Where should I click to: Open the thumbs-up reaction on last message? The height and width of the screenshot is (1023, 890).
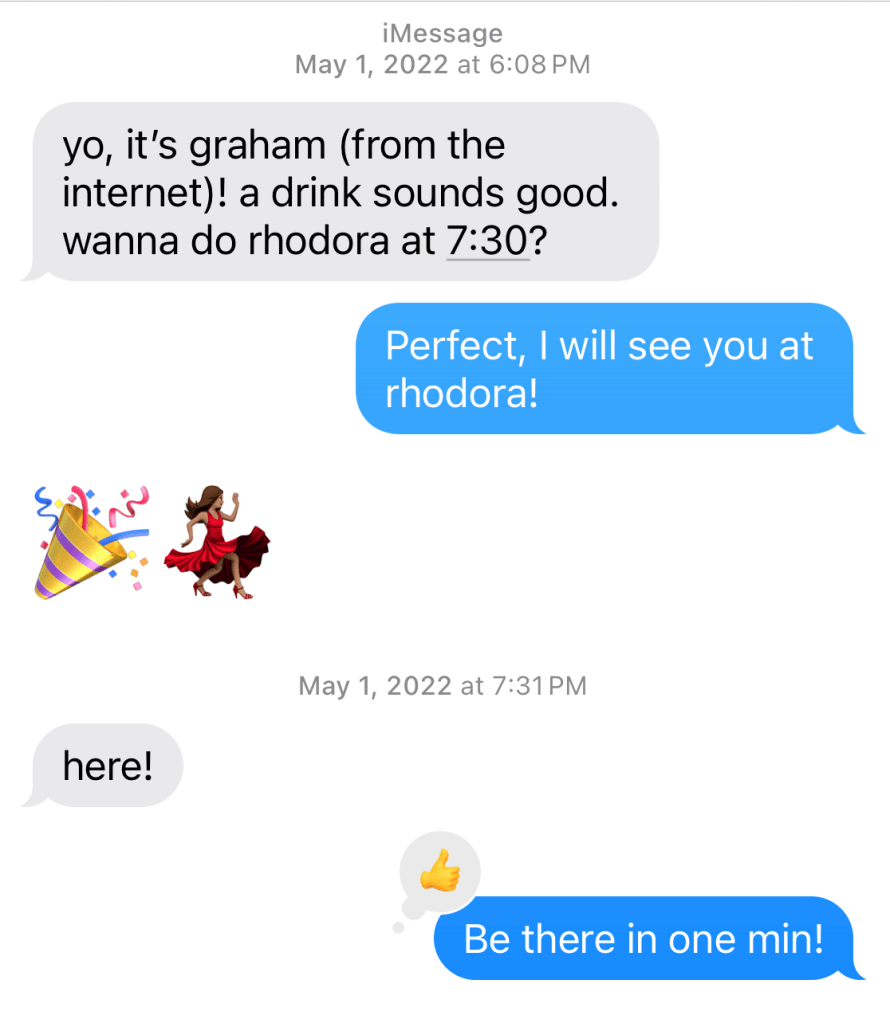click(440, 874)
